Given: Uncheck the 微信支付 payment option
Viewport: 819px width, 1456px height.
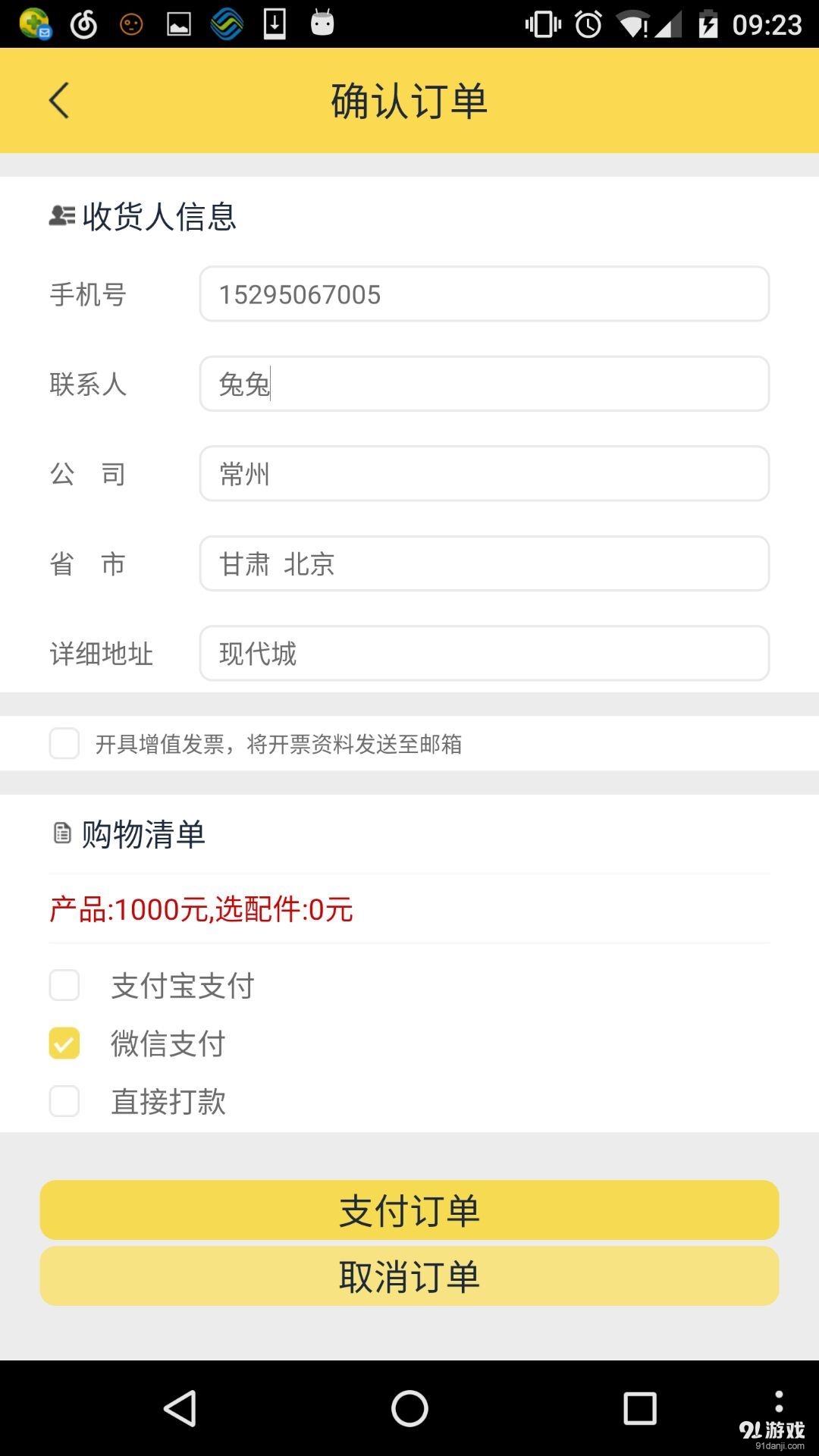Looking at the screenshot, I should pyautogui.click(x=64, y=1044).
